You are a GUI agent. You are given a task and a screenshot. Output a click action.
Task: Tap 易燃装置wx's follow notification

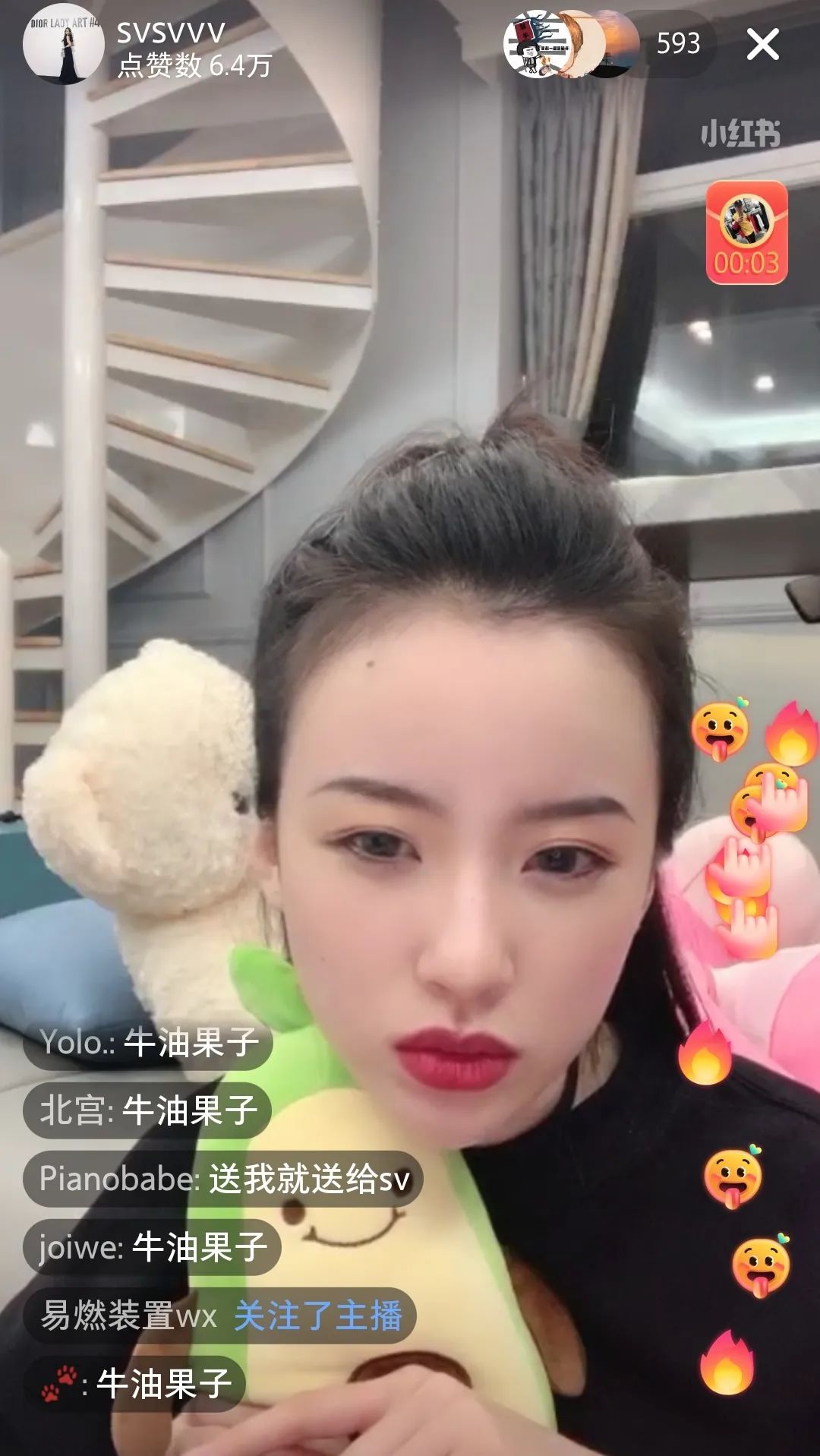tap(220, 1315)
